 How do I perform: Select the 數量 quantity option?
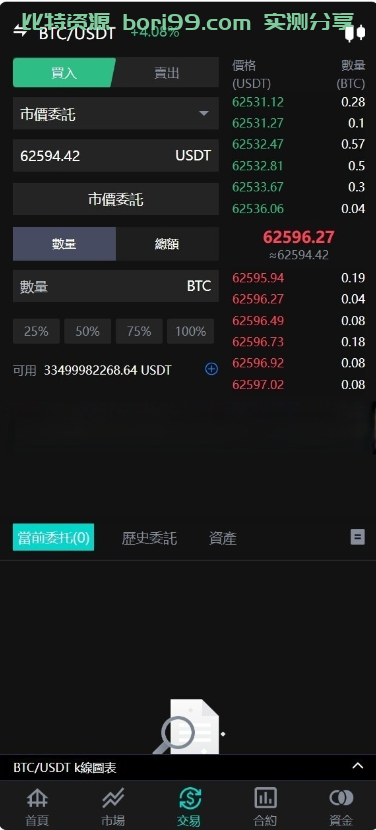tap(64, 244)
